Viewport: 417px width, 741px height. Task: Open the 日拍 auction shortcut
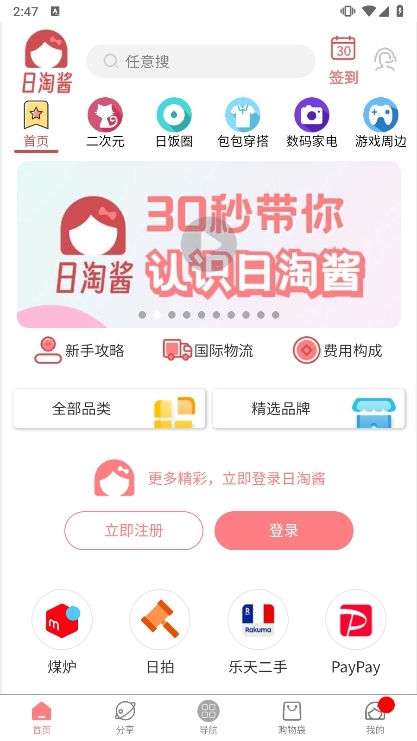[x=160, y=632]
